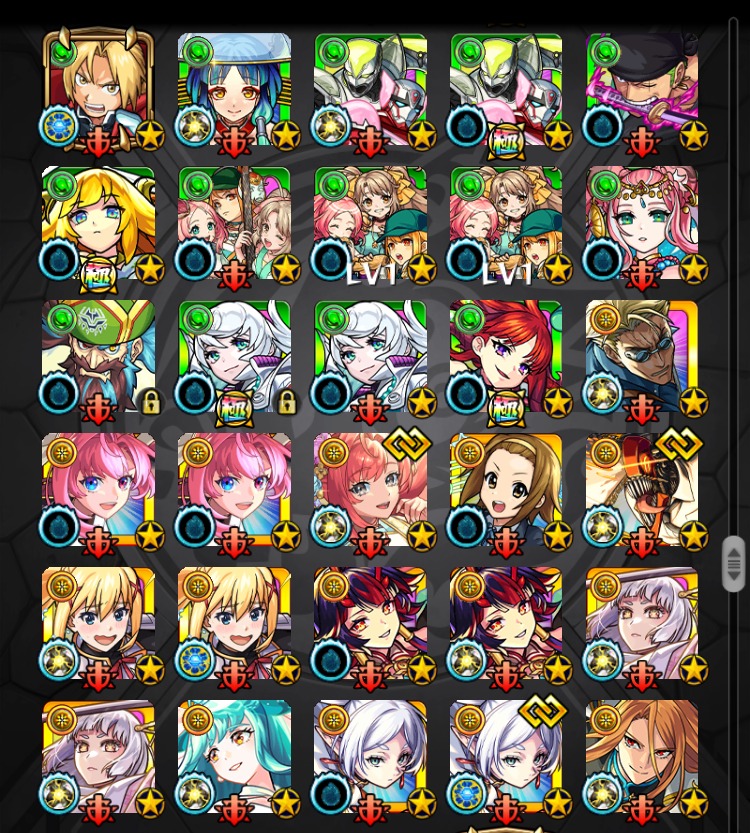Open the blue-haired girl with umbrella hat
Image resolution: width=750 pixels, height=833 pixels.
coord(234,90)
